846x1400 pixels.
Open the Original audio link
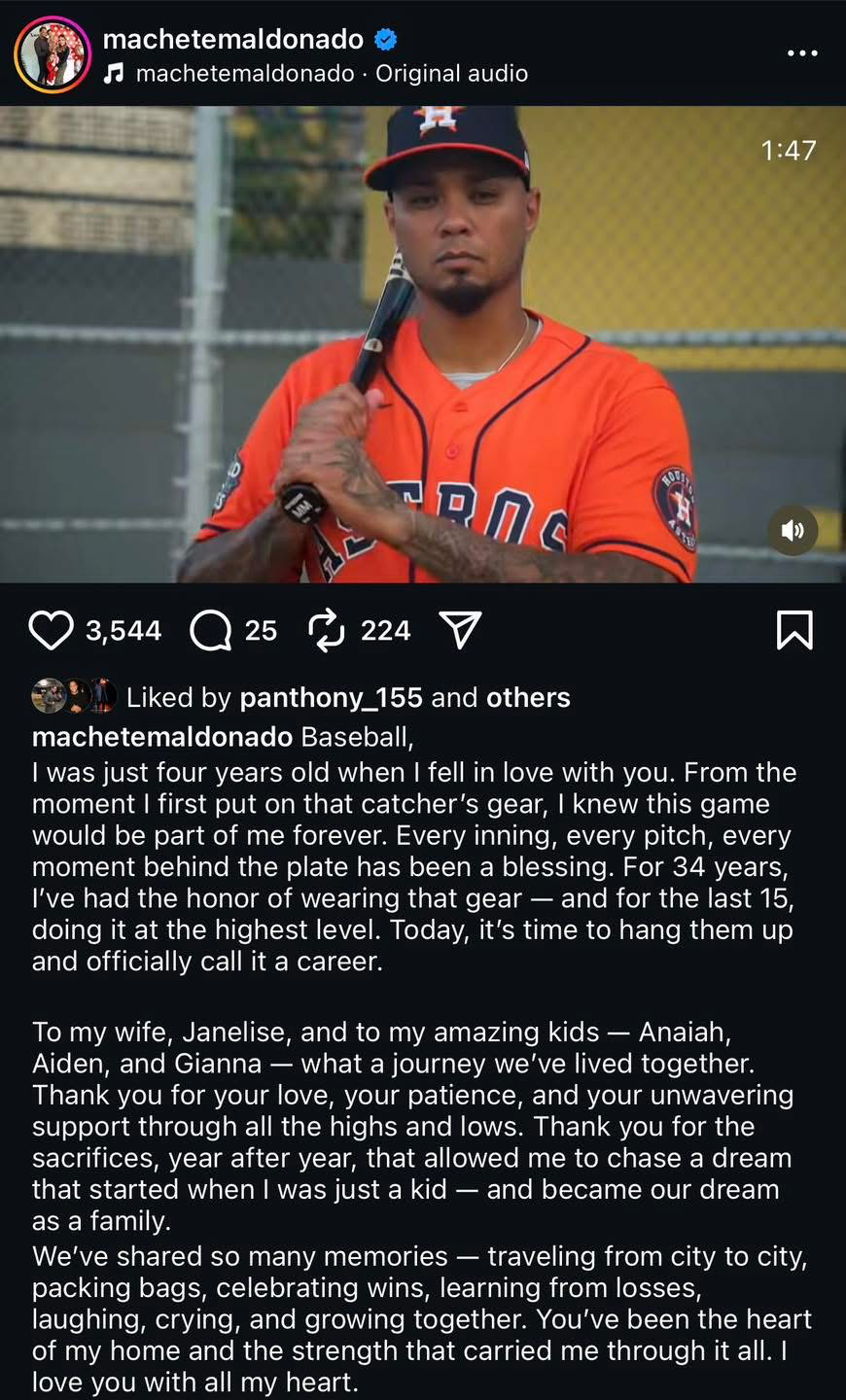pyautogui.click(x=451, y=74)
